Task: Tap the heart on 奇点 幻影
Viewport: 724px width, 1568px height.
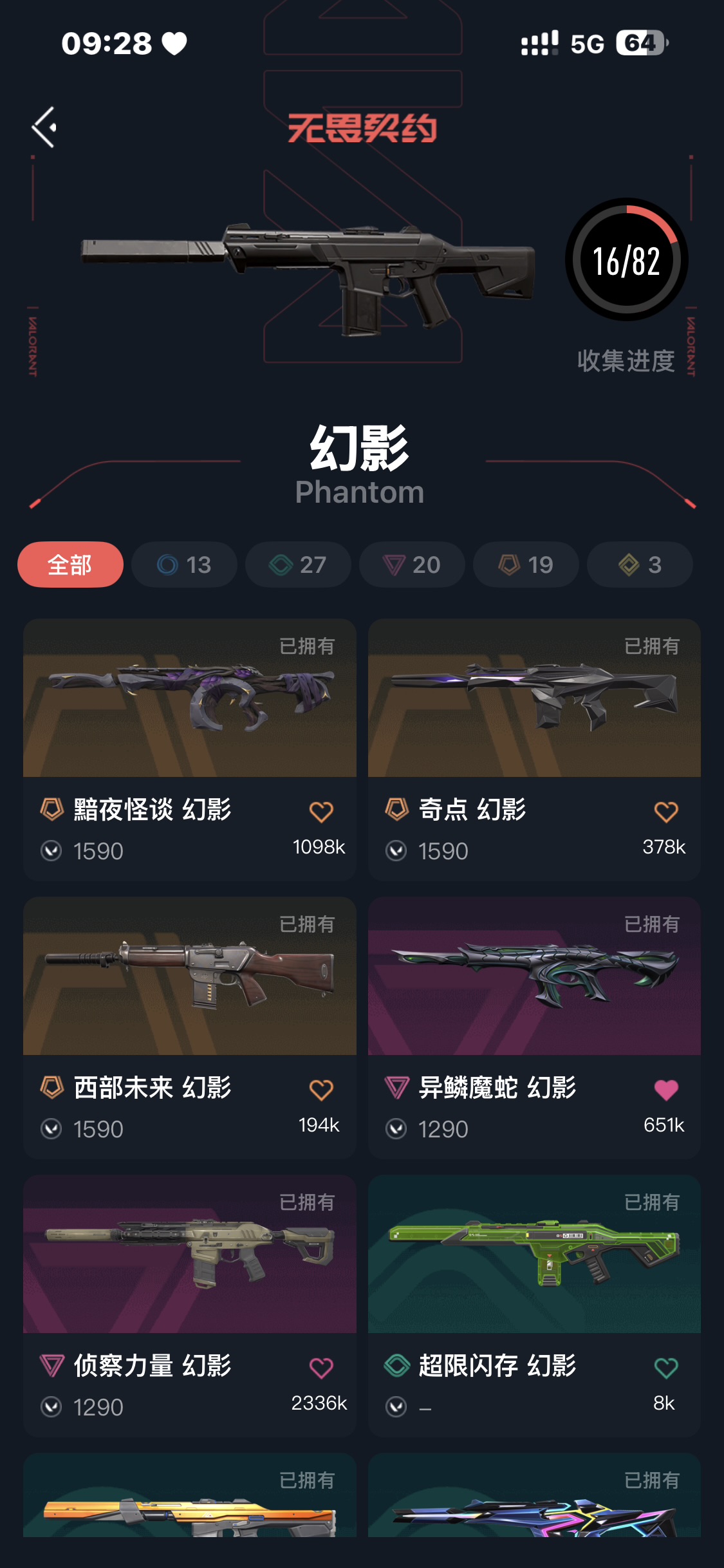Action: click(666, 812)
